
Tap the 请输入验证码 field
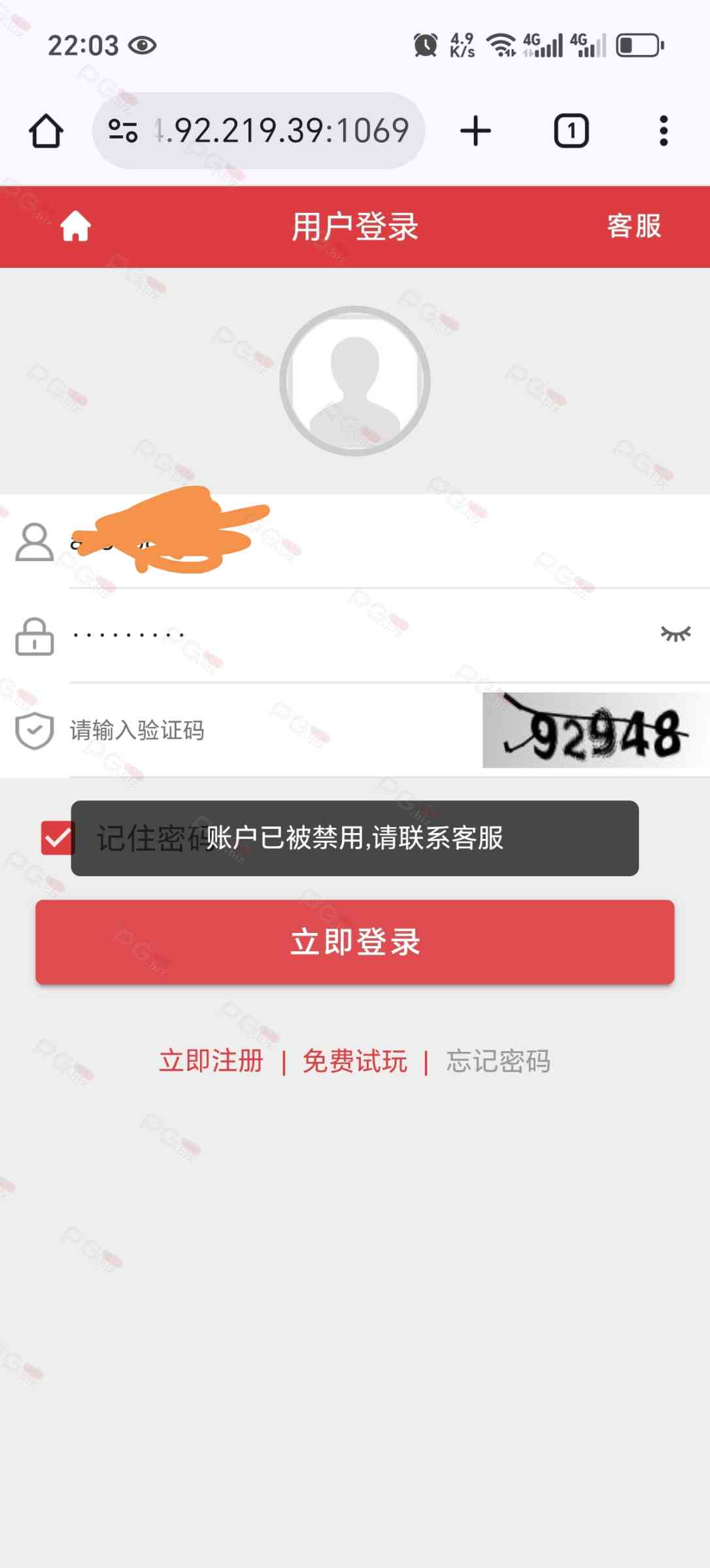click(x=262, y=730)
